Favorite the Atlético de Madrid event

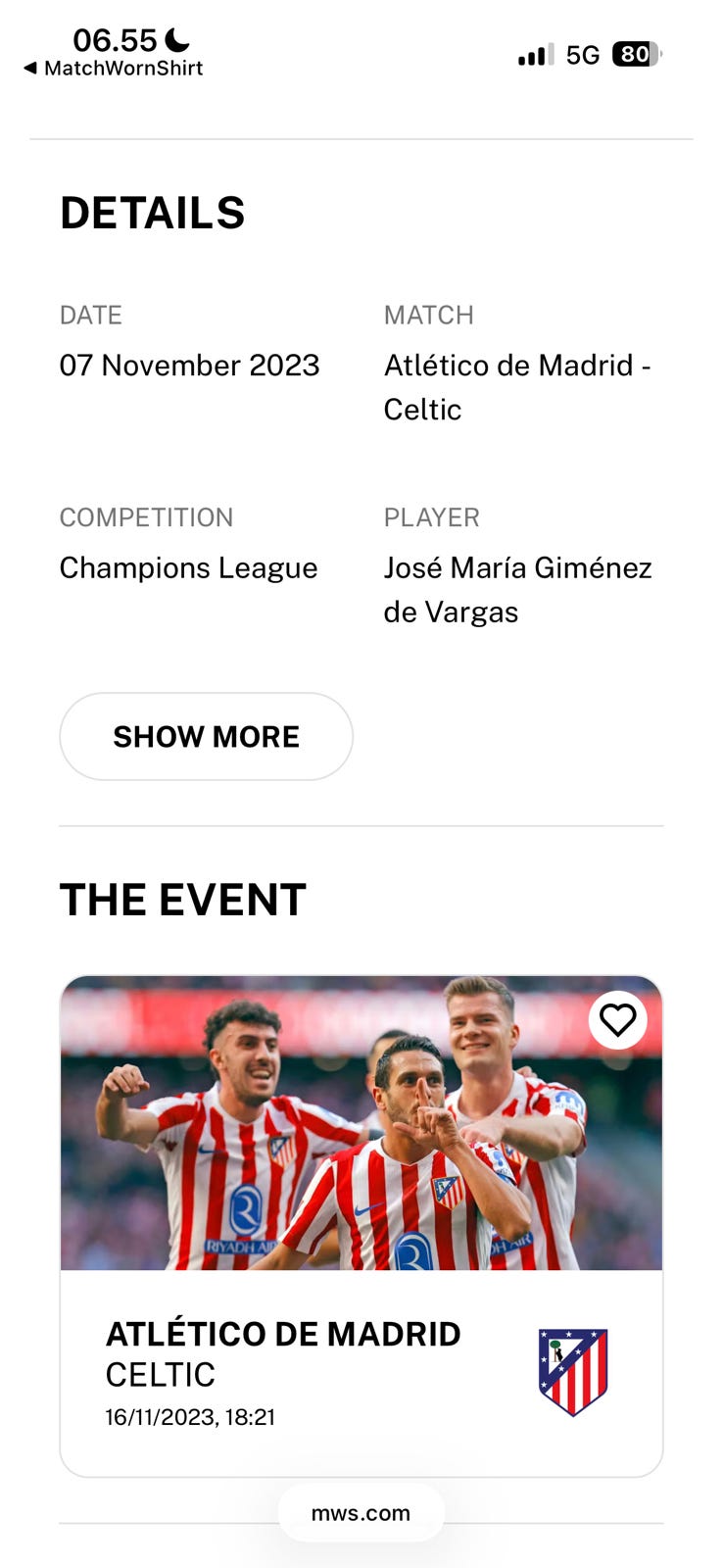coord(617,1020)
